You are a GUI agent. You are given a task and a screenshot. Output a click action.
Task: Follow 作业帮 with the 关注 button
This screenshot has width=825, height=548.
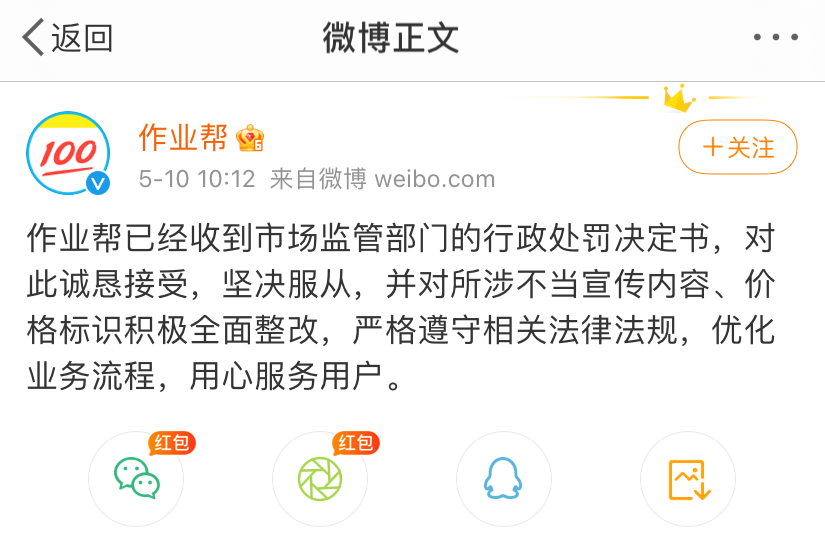click(x=738, y=148)
